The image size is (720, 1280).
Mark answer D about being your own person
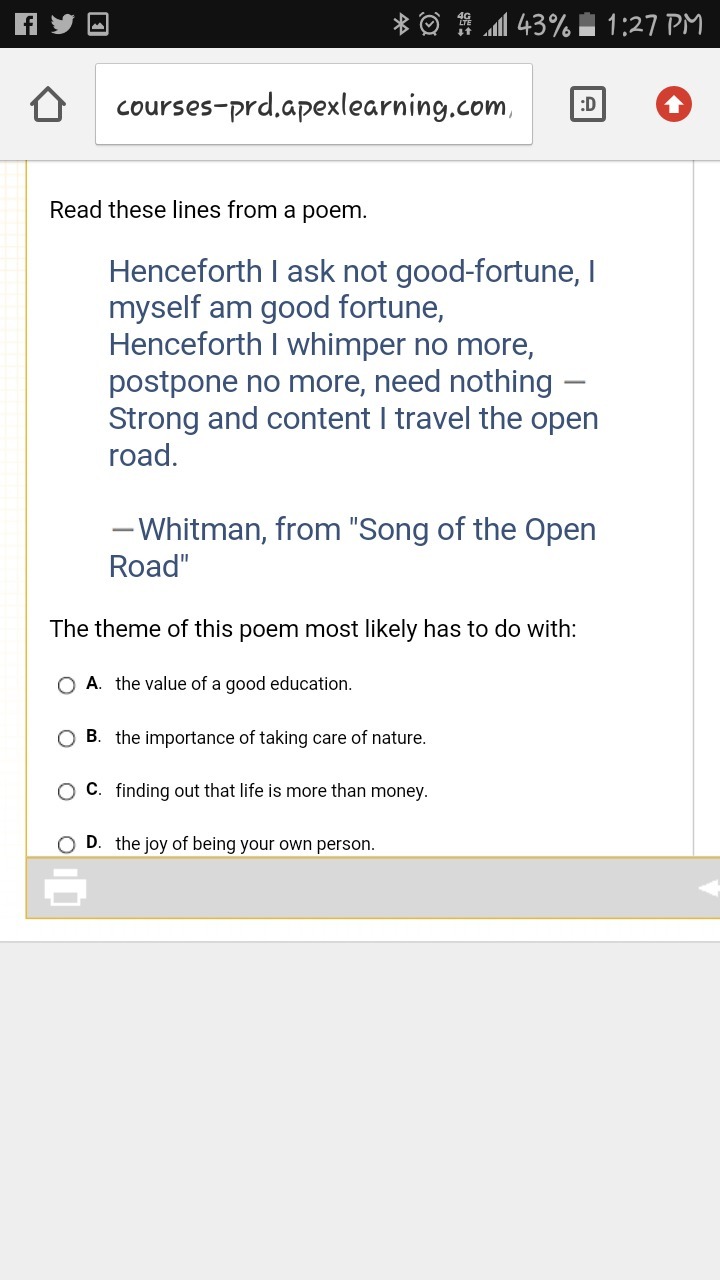67,844
